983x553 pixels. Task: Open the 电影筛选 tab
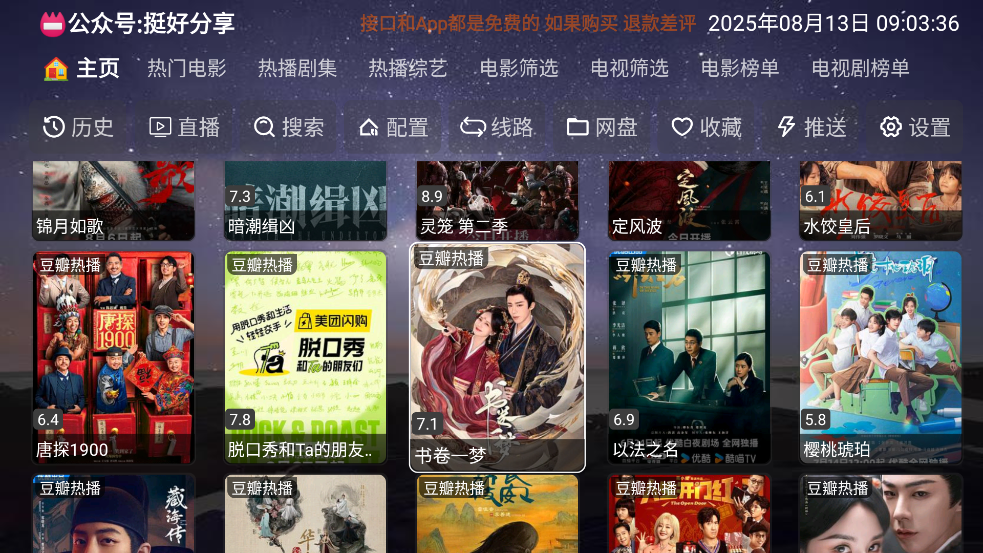tap(519, 68)
